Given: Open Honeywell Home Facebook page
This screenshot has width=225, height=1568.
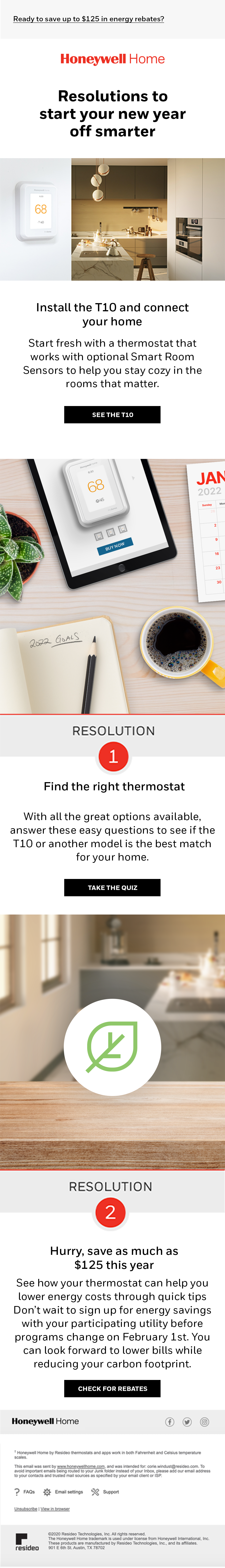Looking at the screenshot, I should tap(169, 1422).
